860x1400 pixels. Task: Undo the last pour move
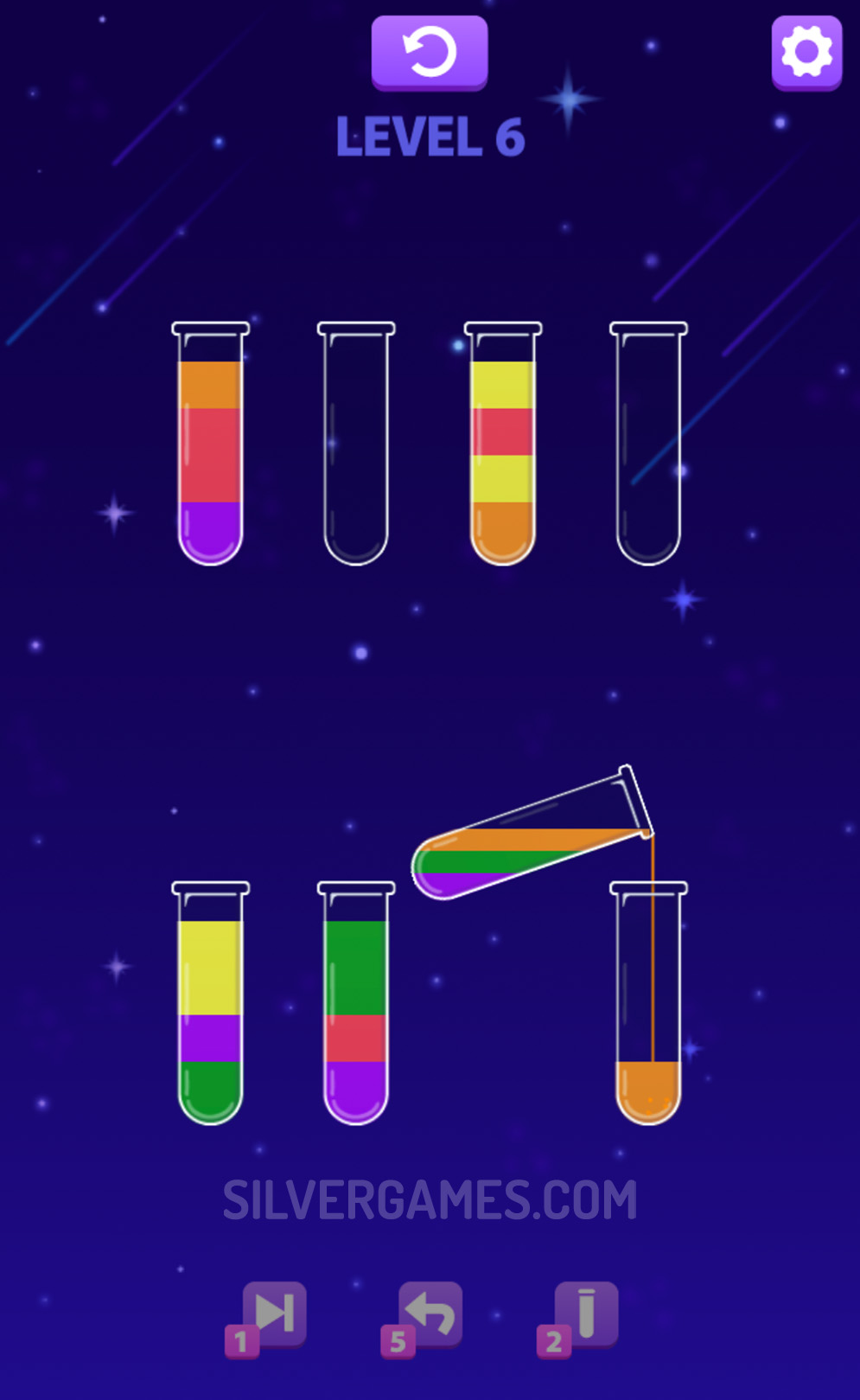click(x=430, y=1314)
